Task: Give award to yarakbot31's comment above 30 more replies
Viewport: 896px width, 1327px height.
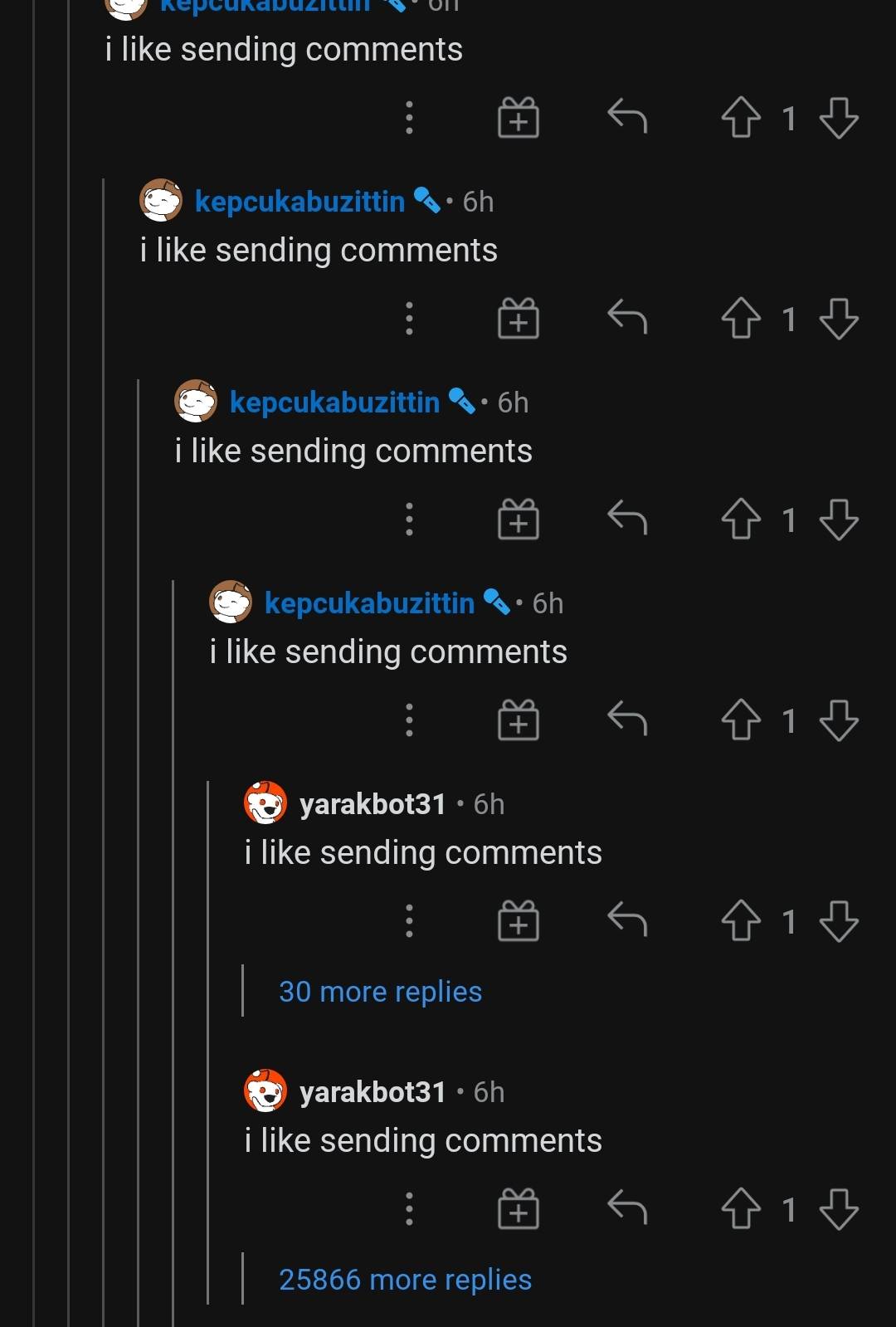Action: tap(519, 921)
